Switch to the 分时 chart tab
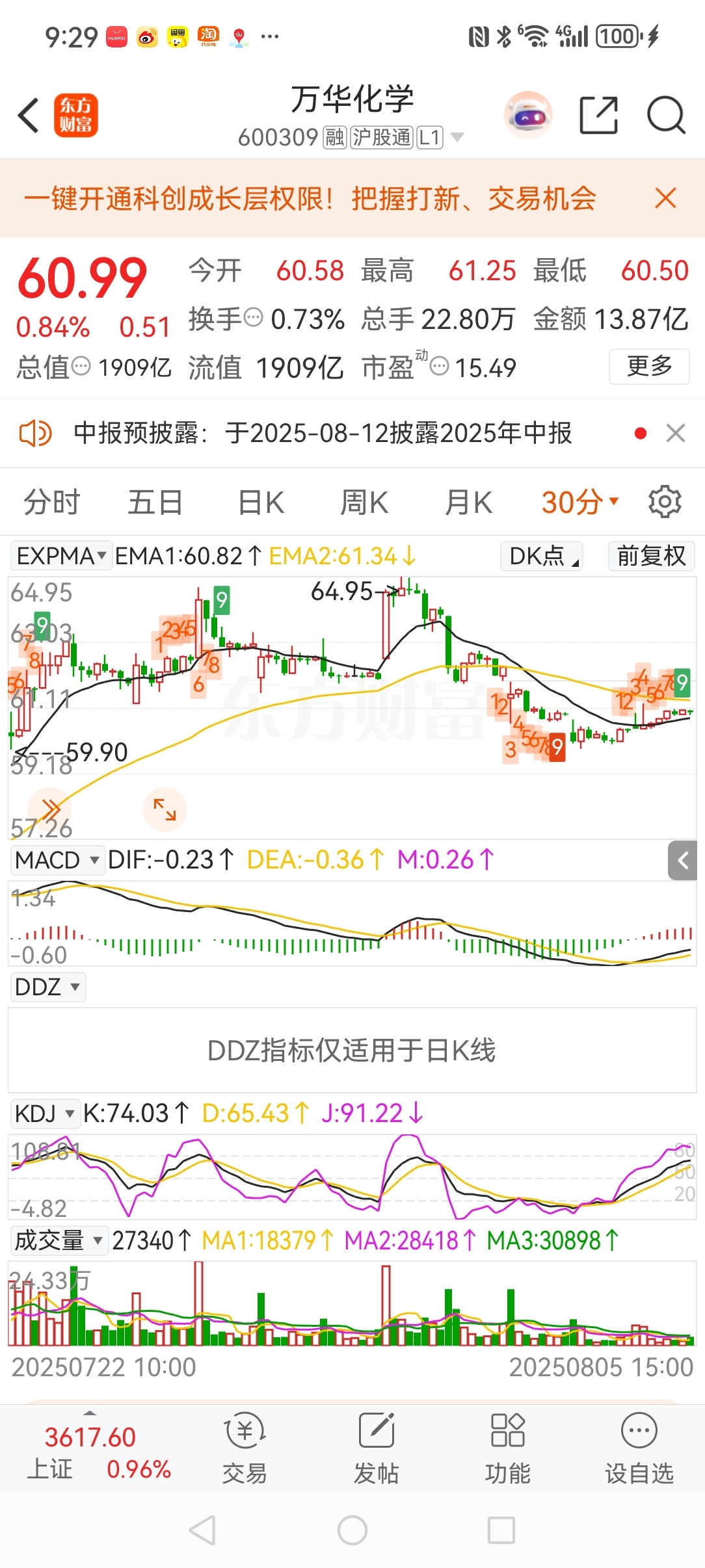 point(51,503)
